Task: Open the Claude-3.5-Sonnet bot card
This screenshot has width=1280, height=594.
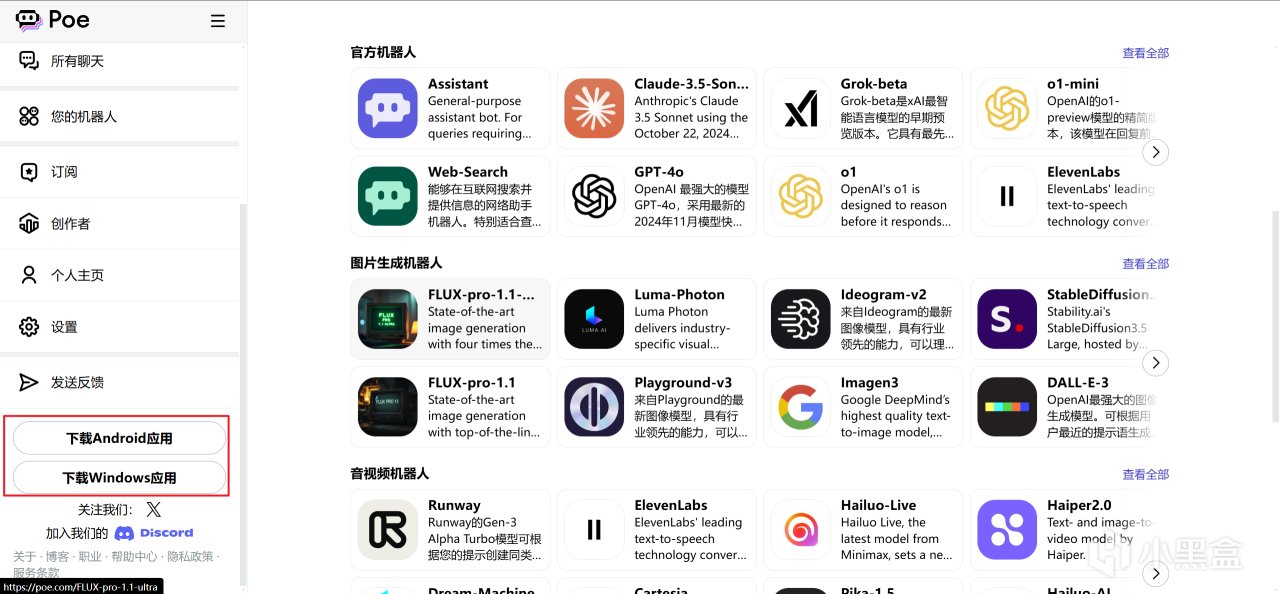Action: coord(656,108)
